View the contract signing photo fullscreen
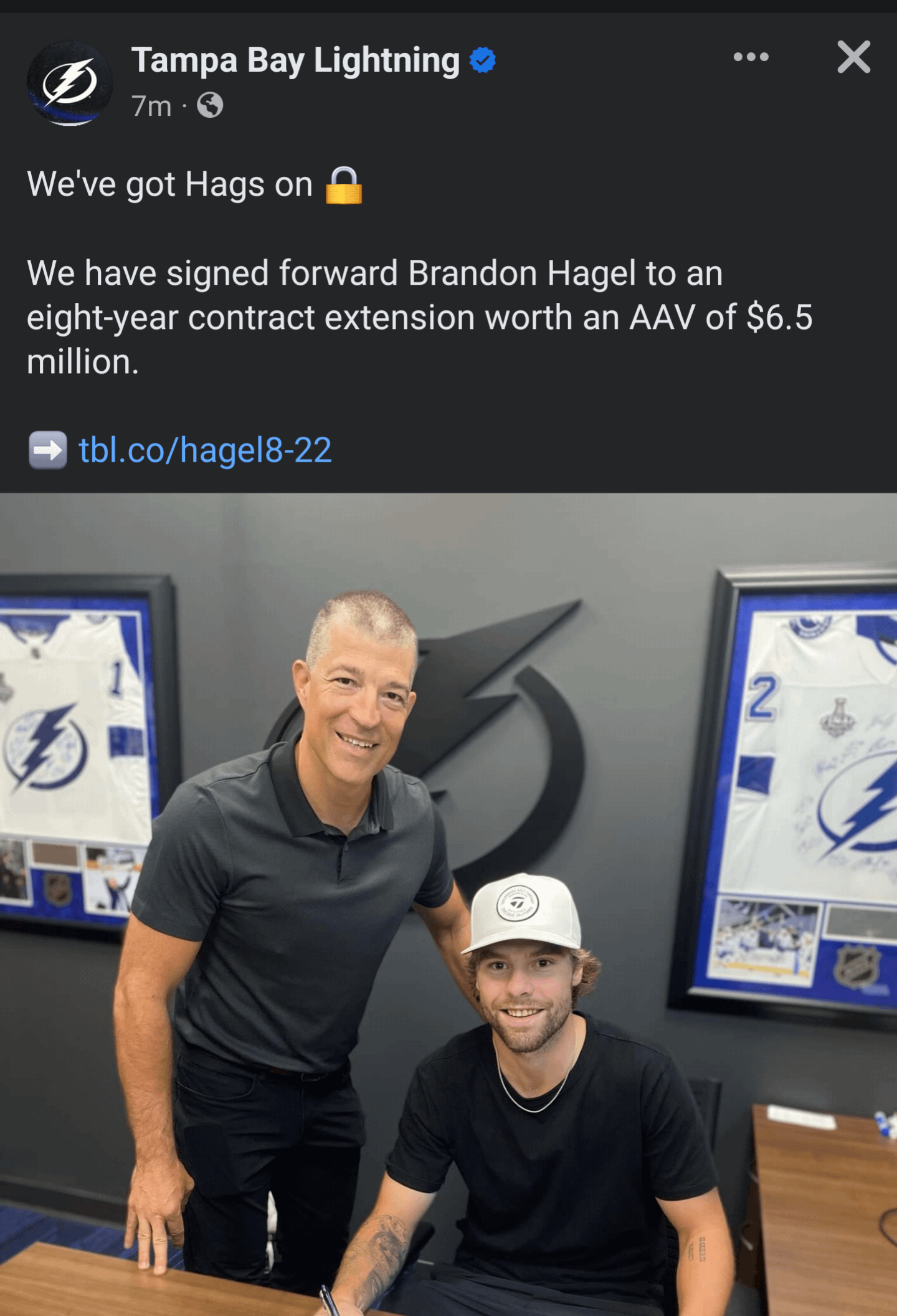 (x=448, y=904)
